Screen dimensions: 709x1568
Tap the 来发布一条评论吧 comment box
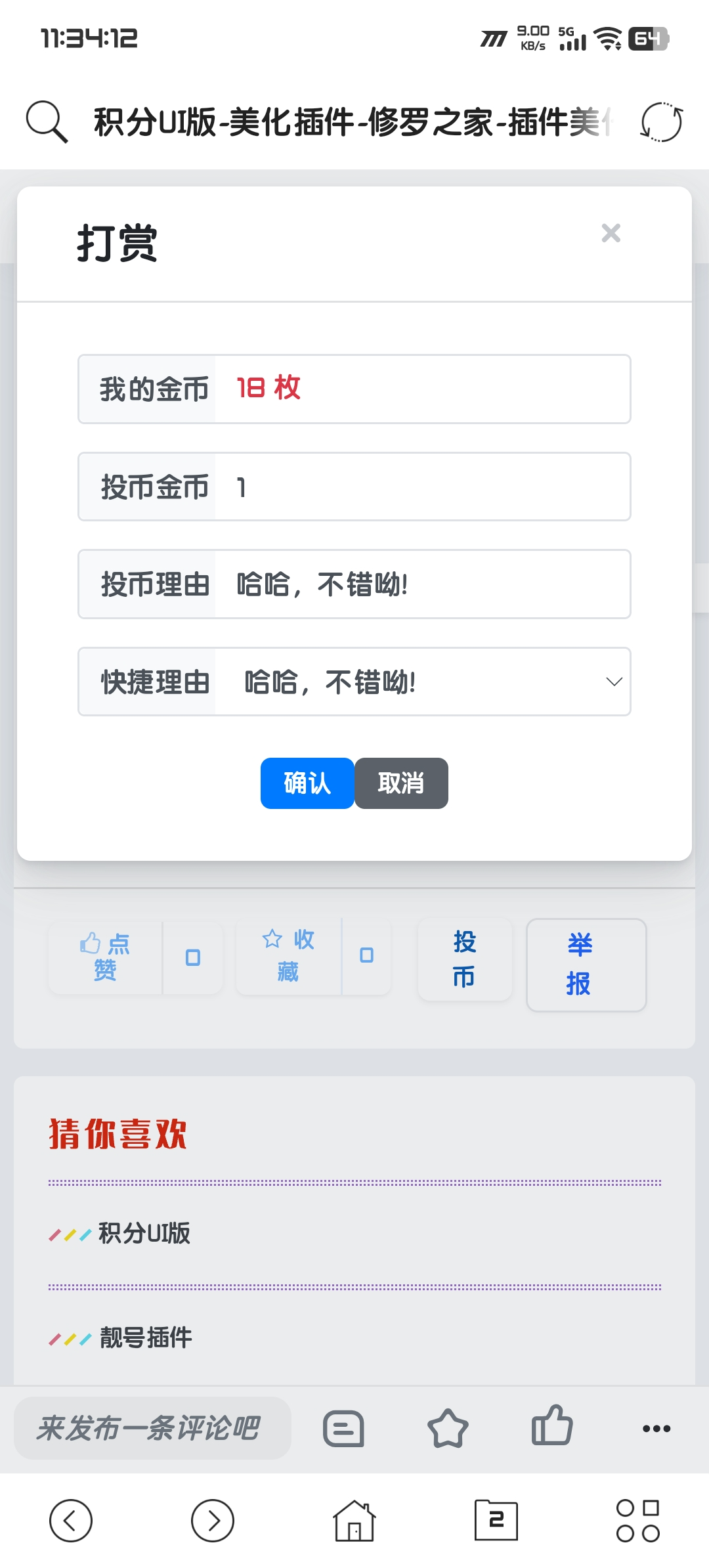pos(152,1428)
